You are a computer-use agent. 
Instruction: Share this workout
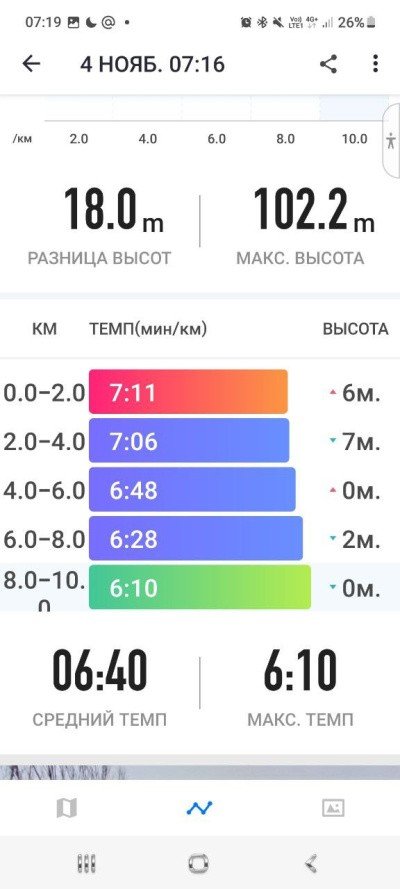click(x=328, y=64)
